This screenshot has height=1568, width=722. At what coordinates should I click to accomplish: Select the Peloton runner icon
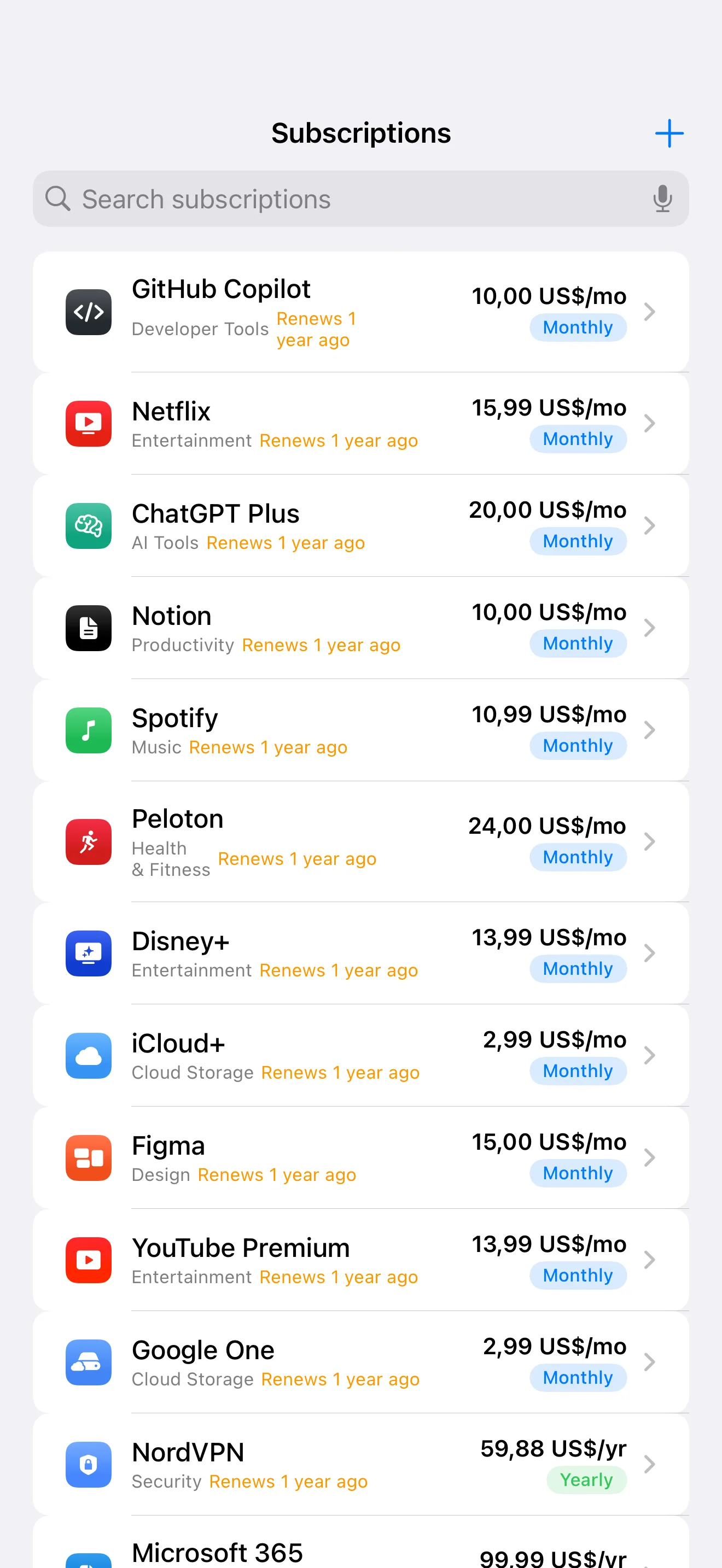tap(88, 842)
